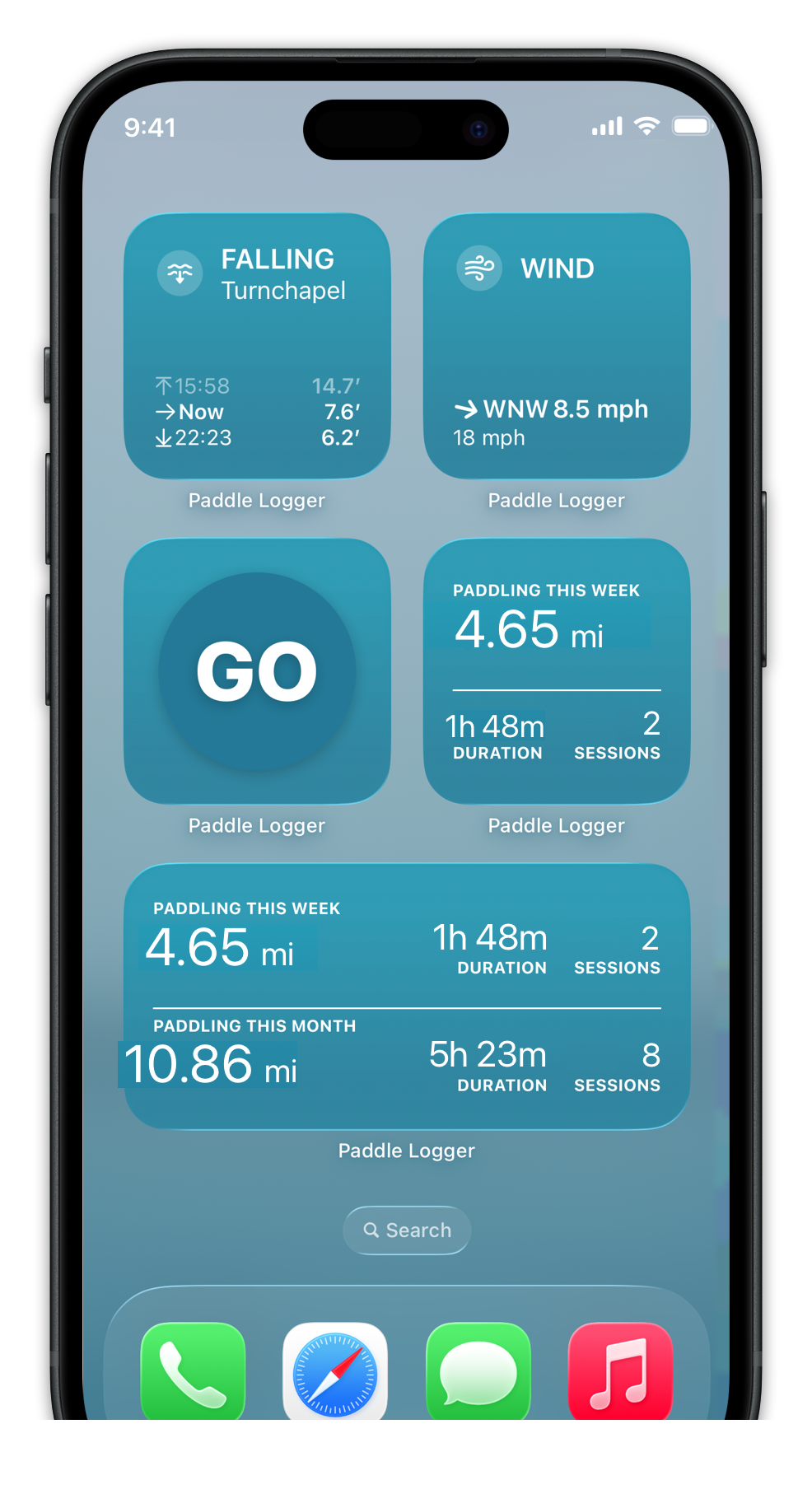
Task: Tap the Search pill above the dock
Action: (407, 1230)
